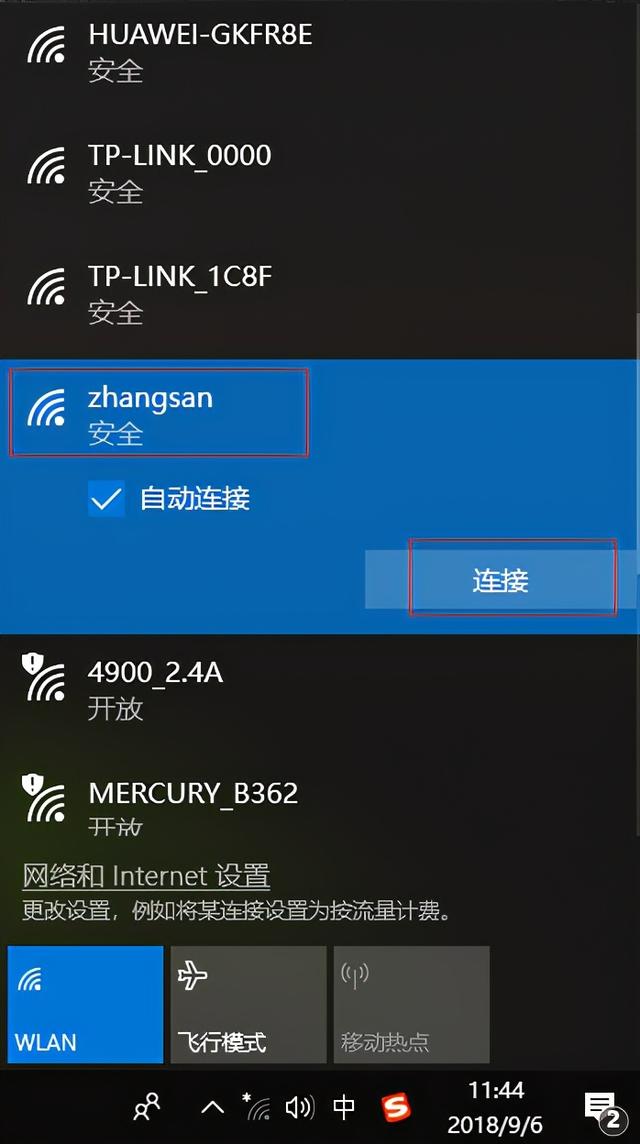
Task: Open 网络和 Internet 设置 link
Action: [146, 876]
